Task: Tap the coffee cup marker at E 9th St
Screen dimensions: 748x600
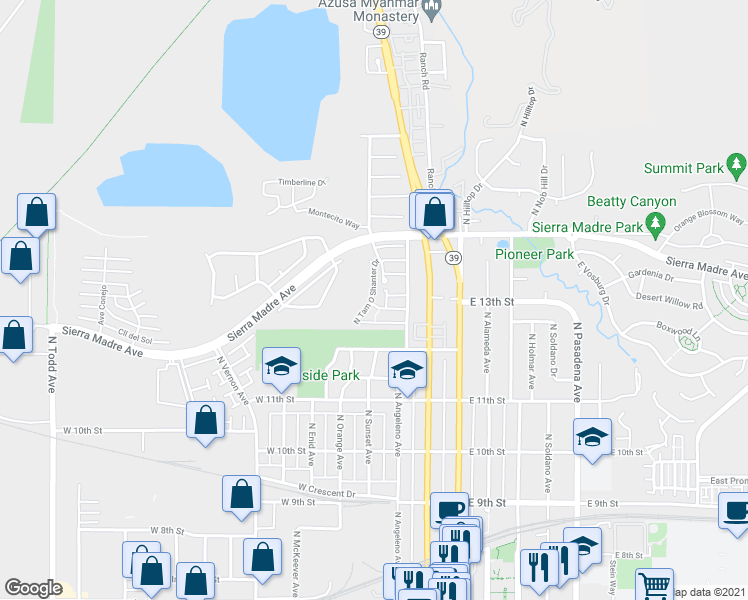Action: pyautogui.click(x=449, y=510)
